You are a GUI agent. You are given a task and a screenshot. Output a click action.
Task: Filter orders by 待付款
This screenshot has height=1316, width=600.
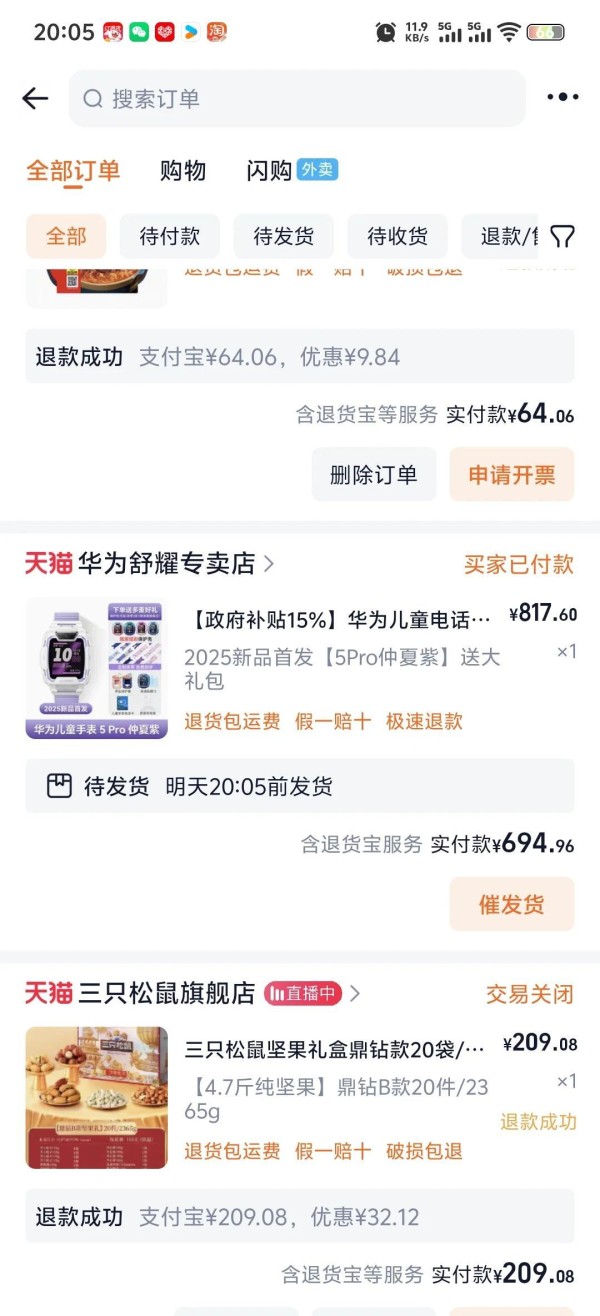pyautogui.click(x=170, y=237)
